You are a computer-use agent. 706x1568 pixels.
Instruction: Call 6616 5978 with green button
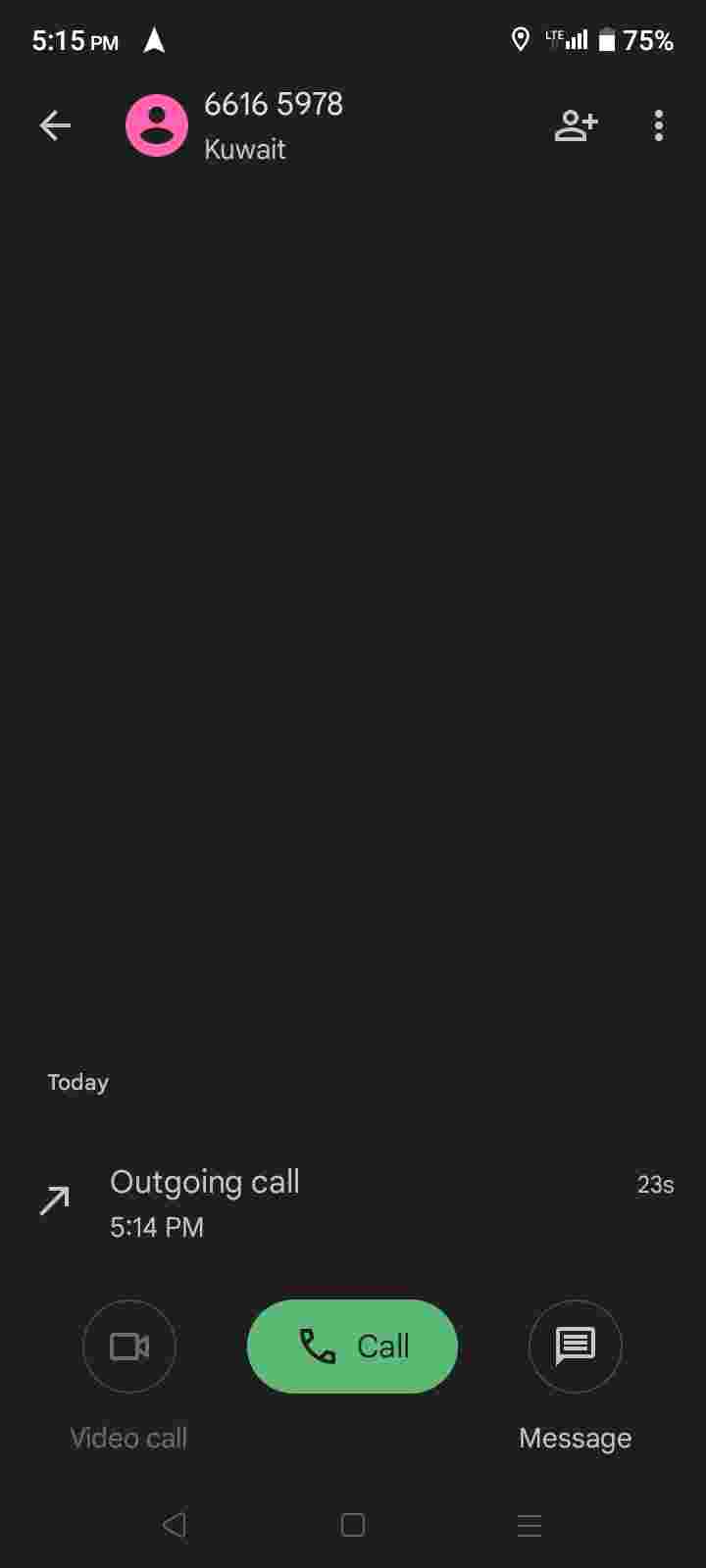352,1346
